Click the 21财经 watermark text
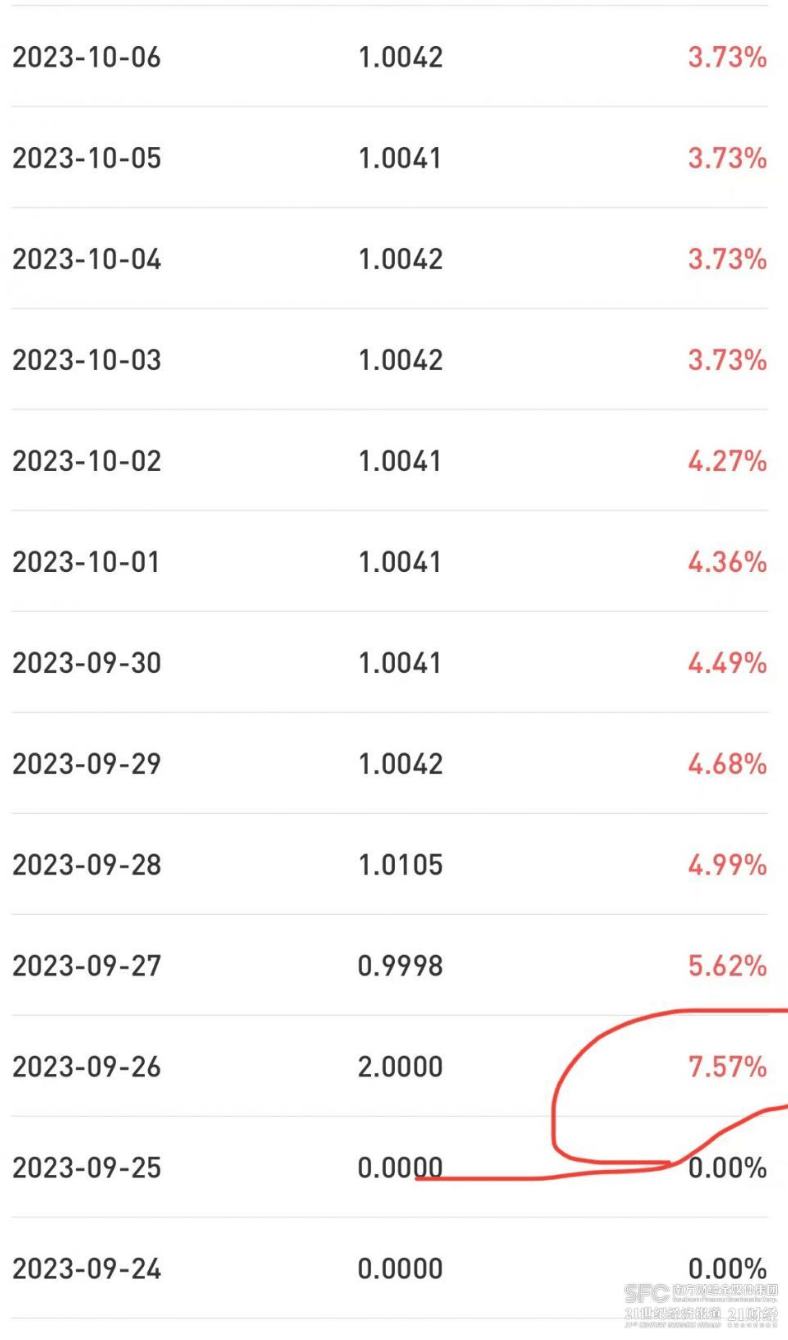Image resolution: width=788 pixels, height=1340 pixels. pos(753,1313)
